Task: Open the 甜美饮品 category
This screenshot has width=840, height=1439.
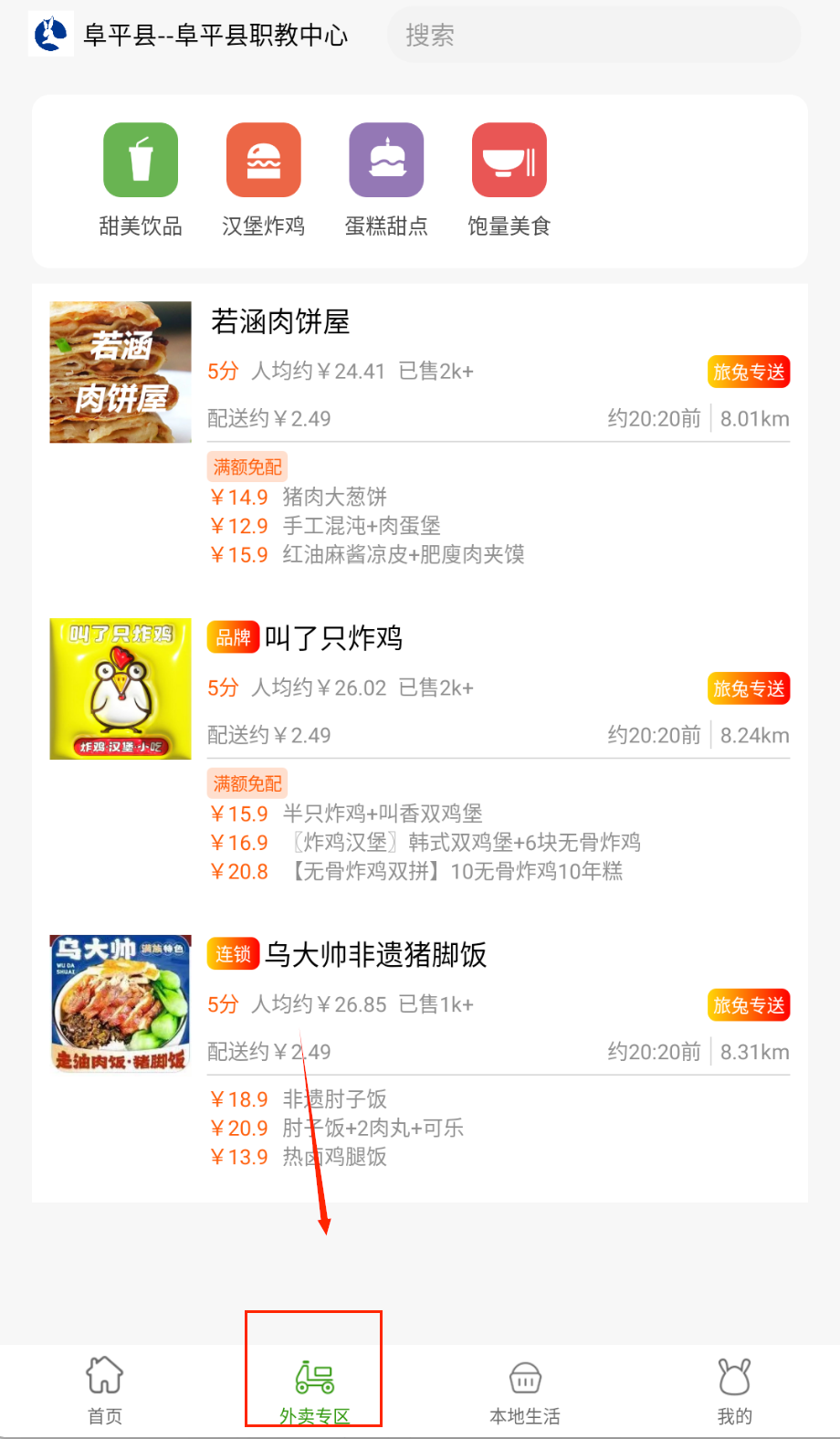Action: [141, 179]
